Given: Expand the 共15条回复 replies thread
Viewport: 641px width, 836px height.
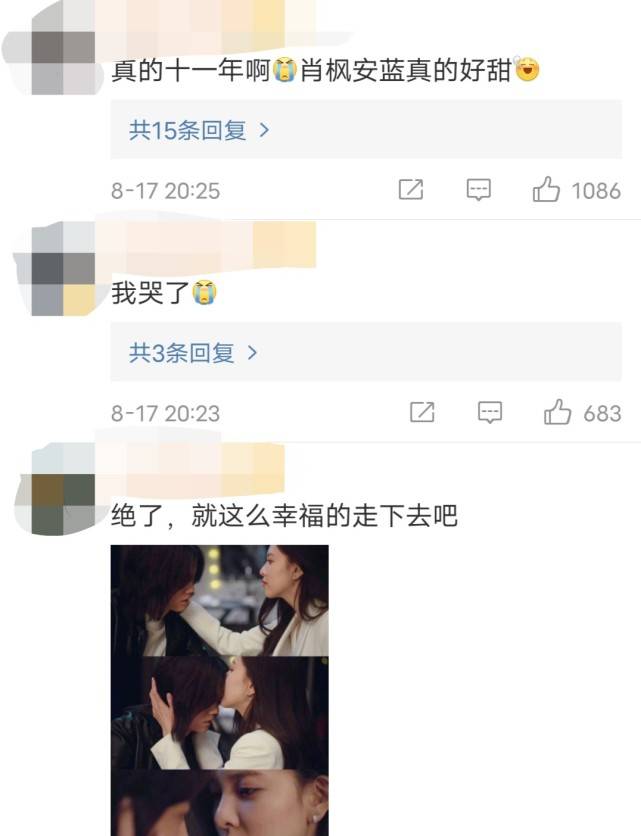Looking at the screenshot, I should 199,130.
